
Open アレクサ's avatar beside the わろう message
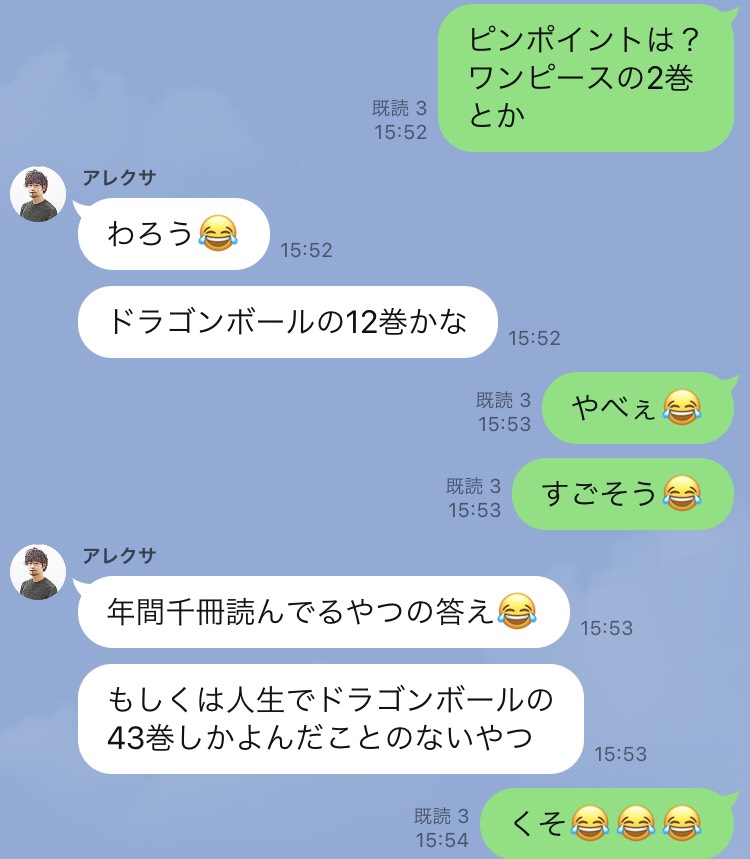[38, 194]
